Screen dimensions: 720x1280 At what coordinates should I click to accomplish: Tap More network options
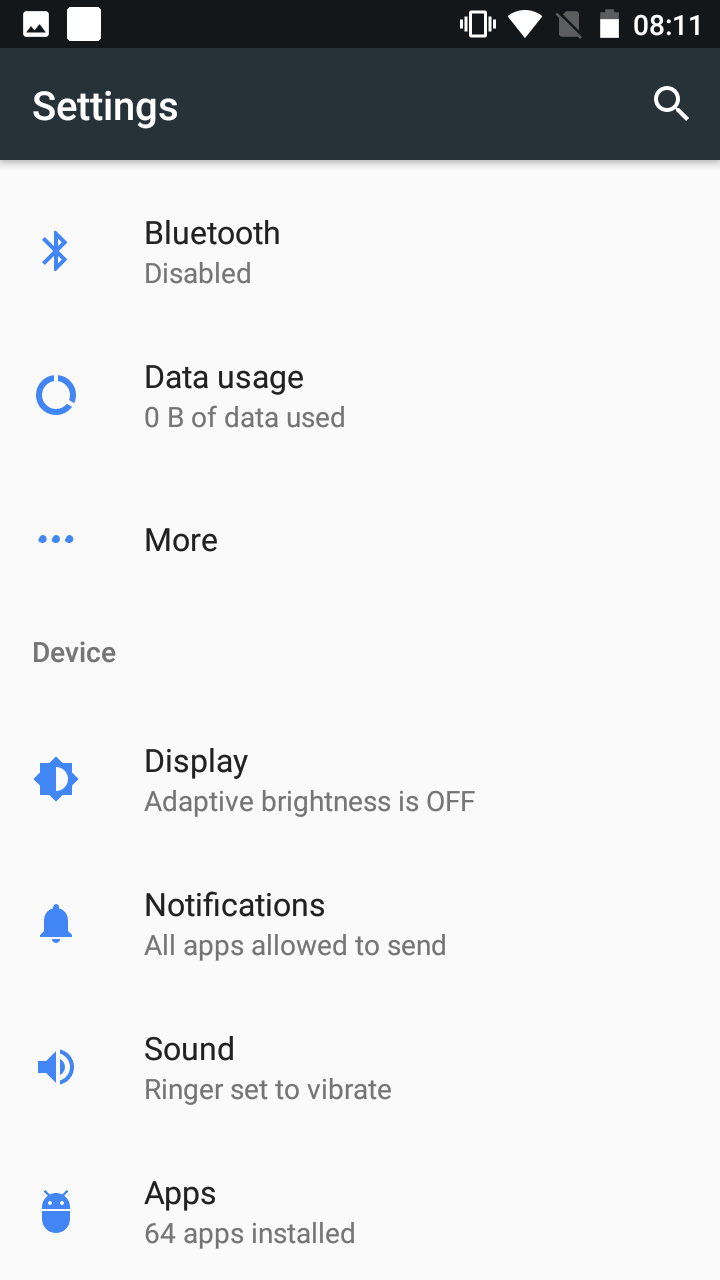point(360,540)
